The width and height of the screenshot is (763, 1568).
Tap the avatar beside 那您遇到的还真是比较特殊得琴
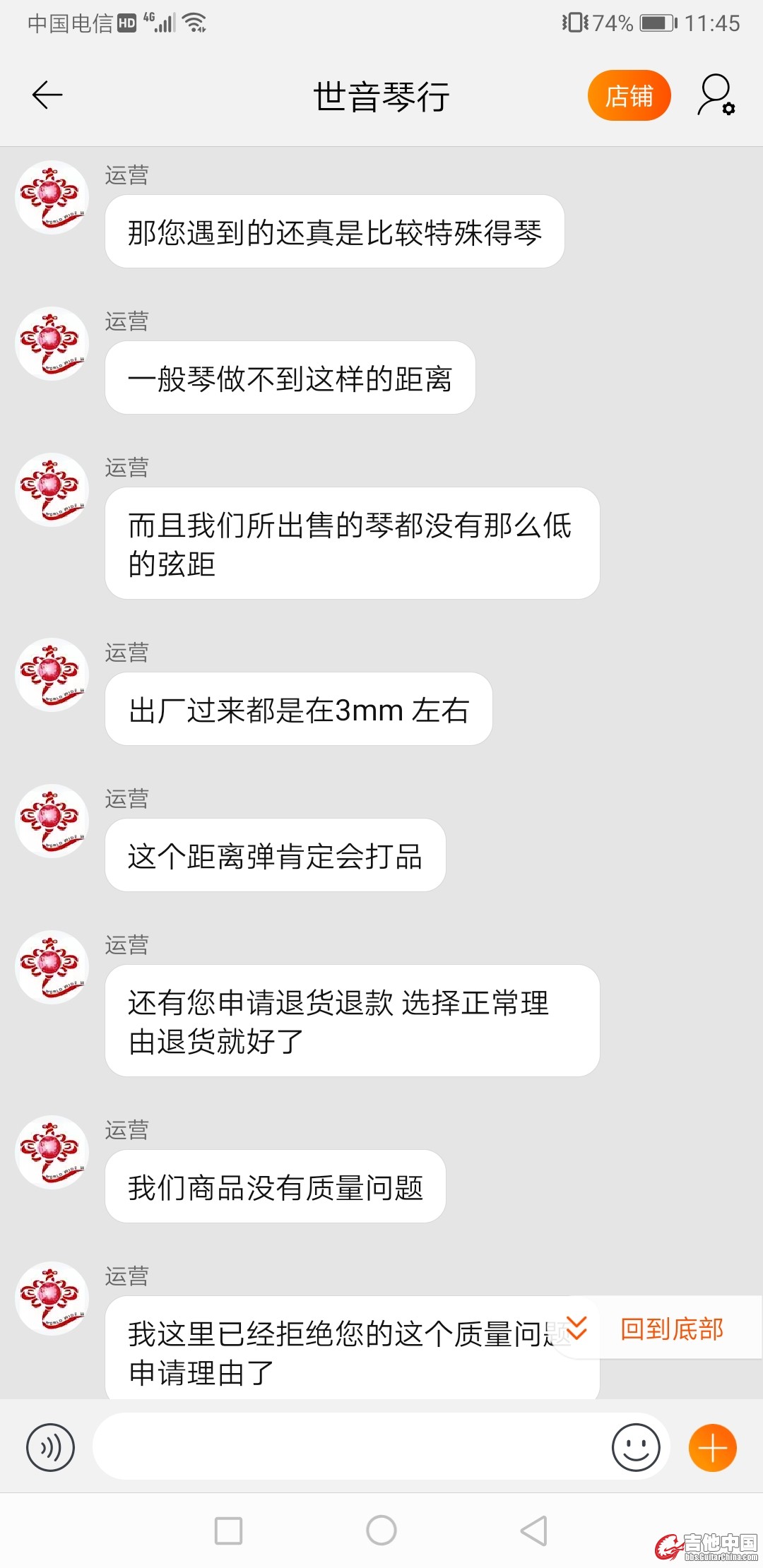[x=52, y=198]
